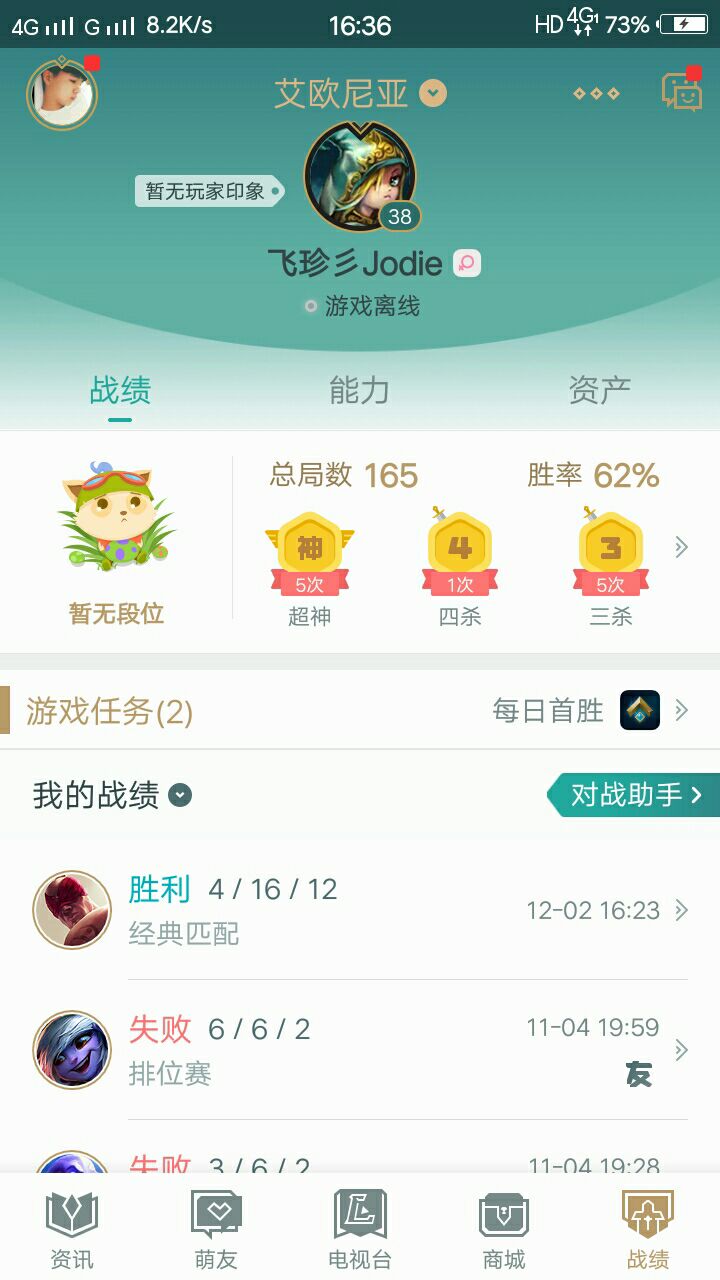Tap the hero avatar with level 38

point(359,177)
